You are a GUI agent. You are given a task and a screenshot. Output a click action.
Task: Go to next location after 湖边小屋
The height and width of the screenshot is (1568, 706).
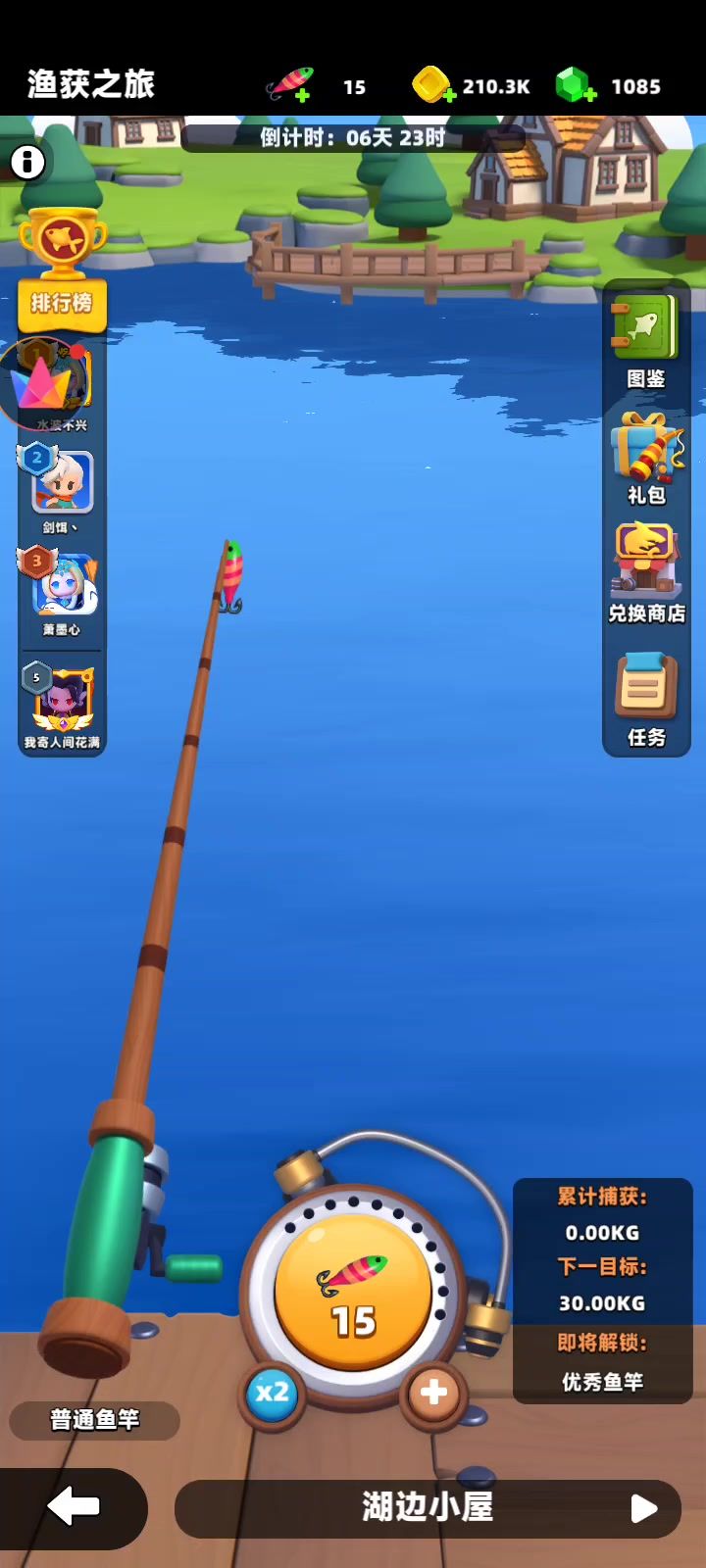point(642,1508)
